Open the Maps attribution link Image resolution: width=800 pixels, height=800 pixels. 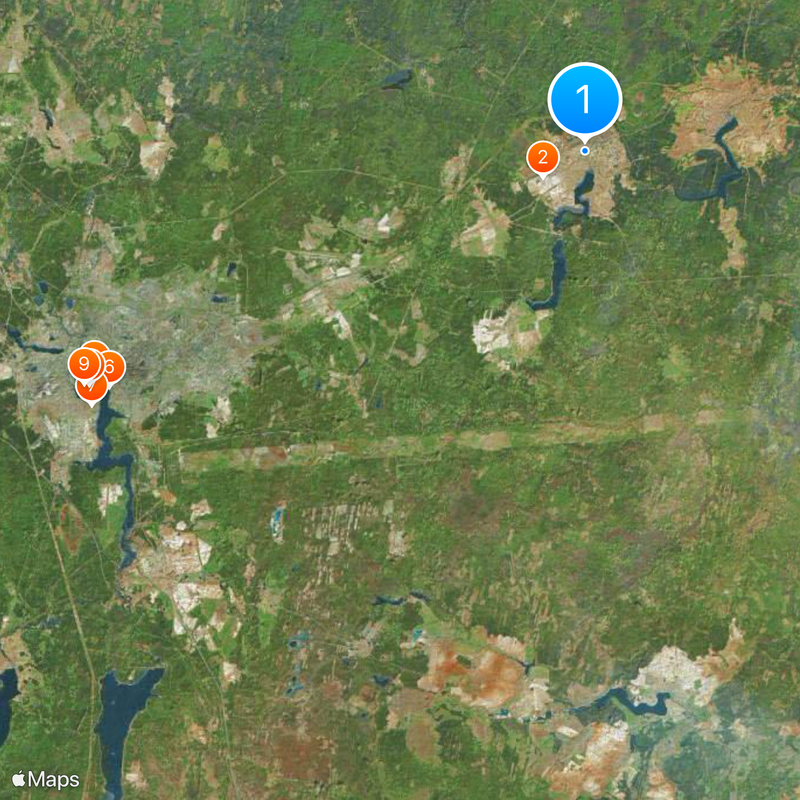[45, 779]
